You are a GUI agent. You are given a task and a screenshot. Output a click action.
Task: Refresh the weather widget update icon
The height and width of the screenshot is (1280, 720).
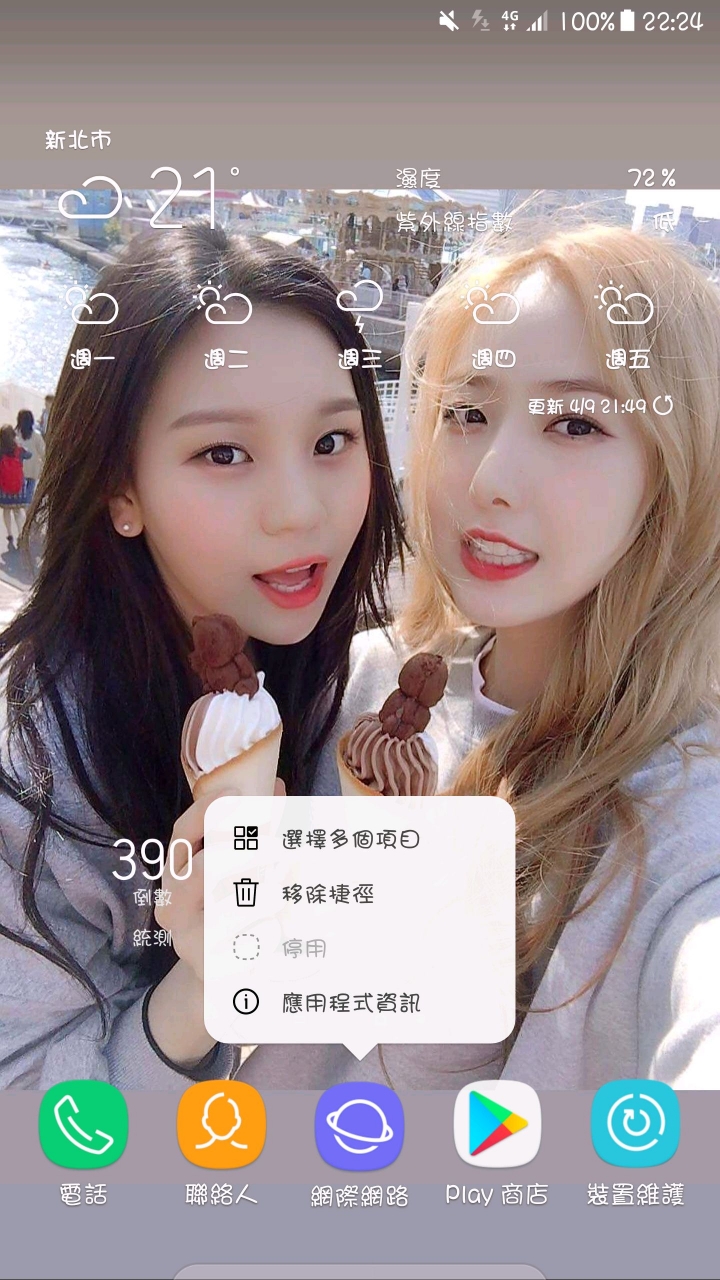662,405
